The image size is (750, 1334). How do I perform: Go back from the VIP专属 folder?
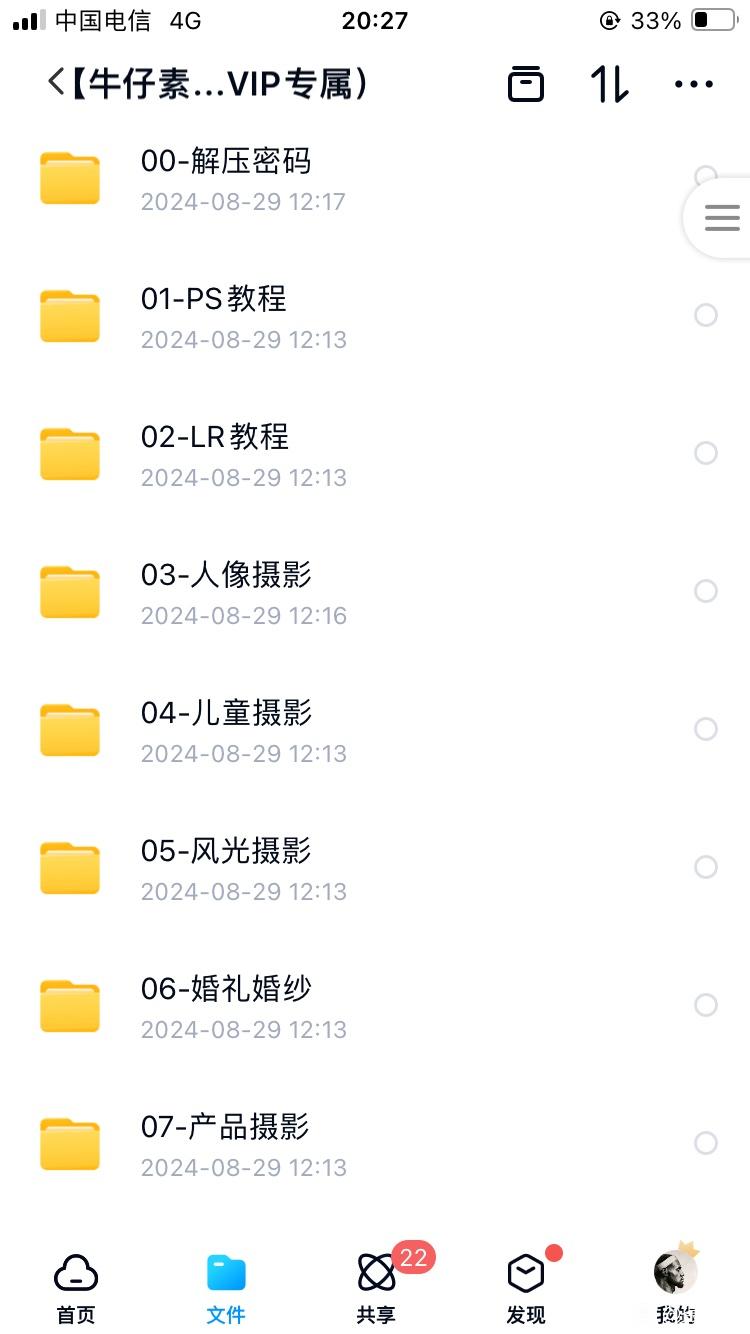(x=56, y=84)
